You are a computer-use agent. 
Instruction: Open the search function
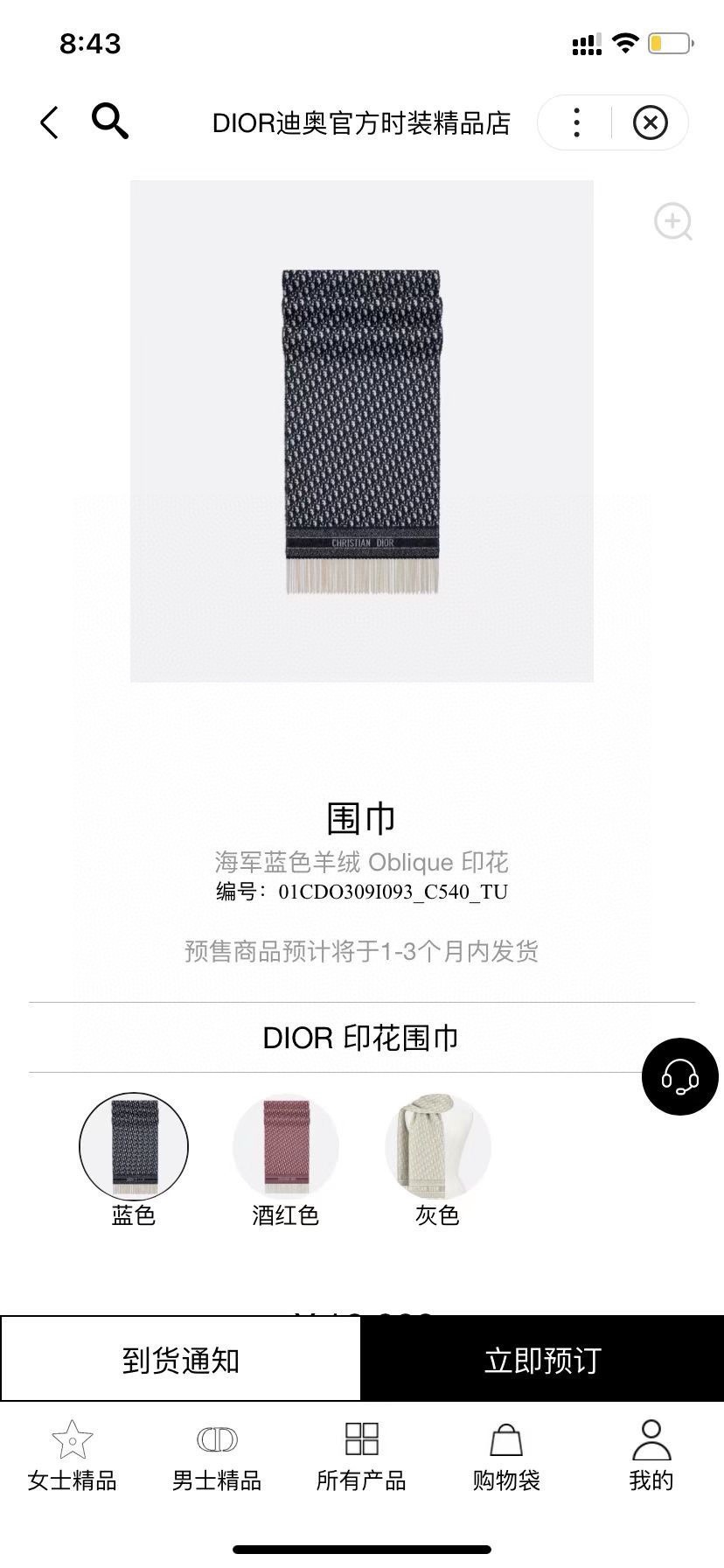pyautogui.click(x=109, y=122)
